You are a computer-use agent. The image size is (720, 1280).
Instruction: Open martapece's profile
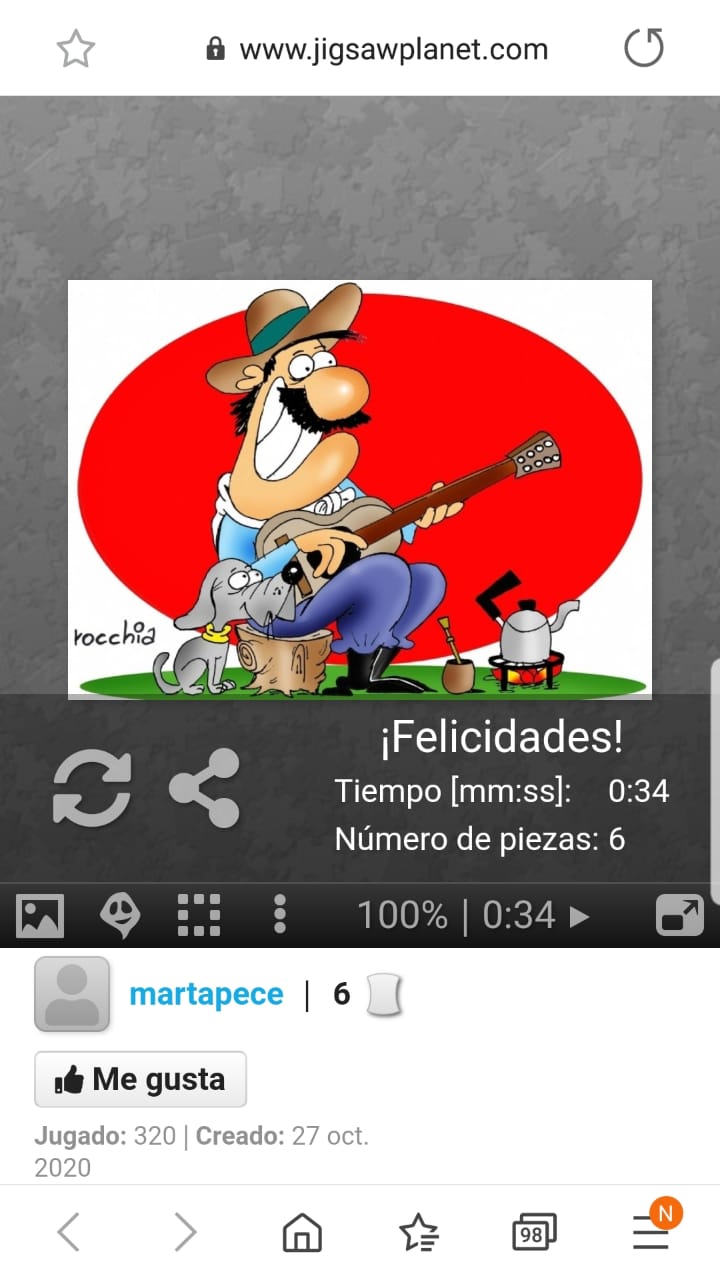pyautogui.click(x=206, y=994)
